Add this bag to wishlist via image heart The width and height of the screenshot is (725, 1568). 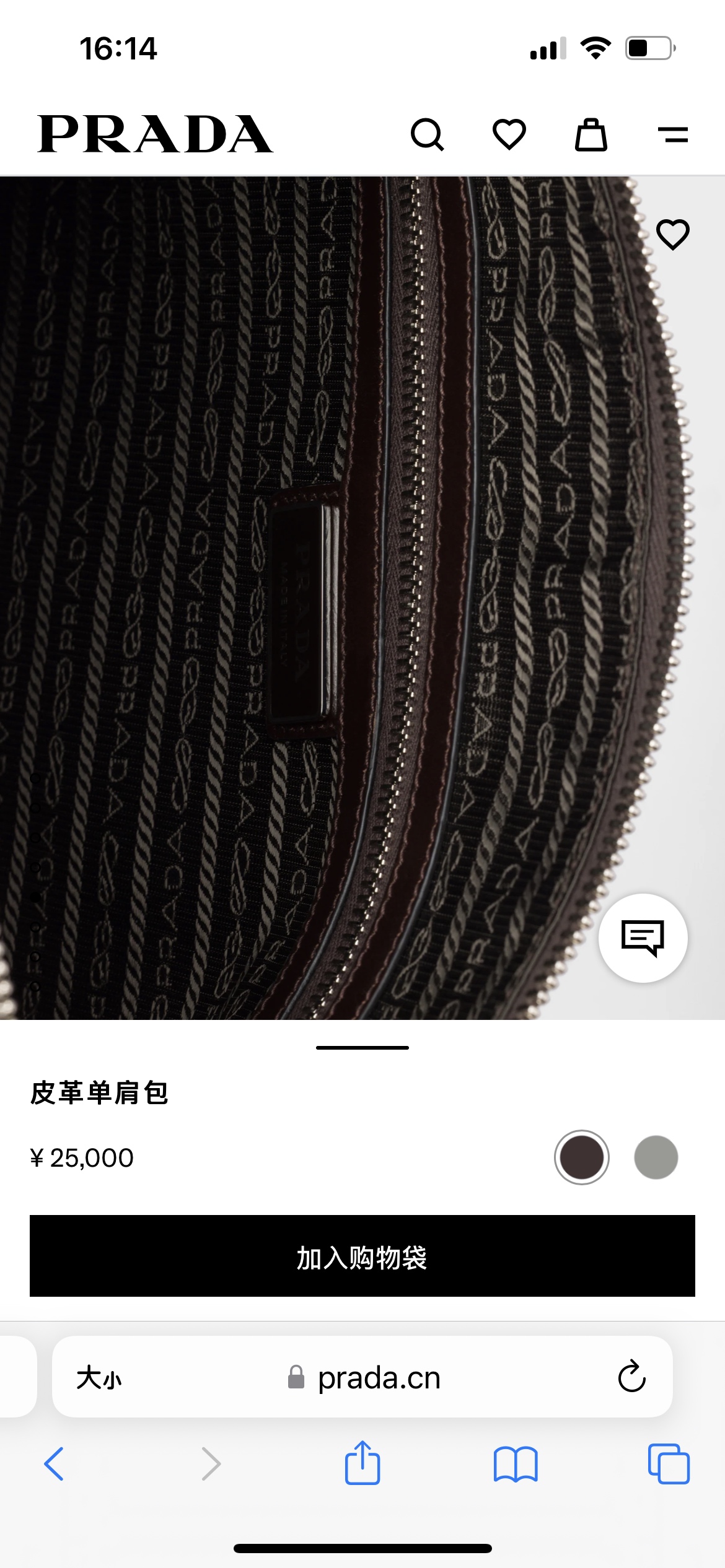(672, 235)
